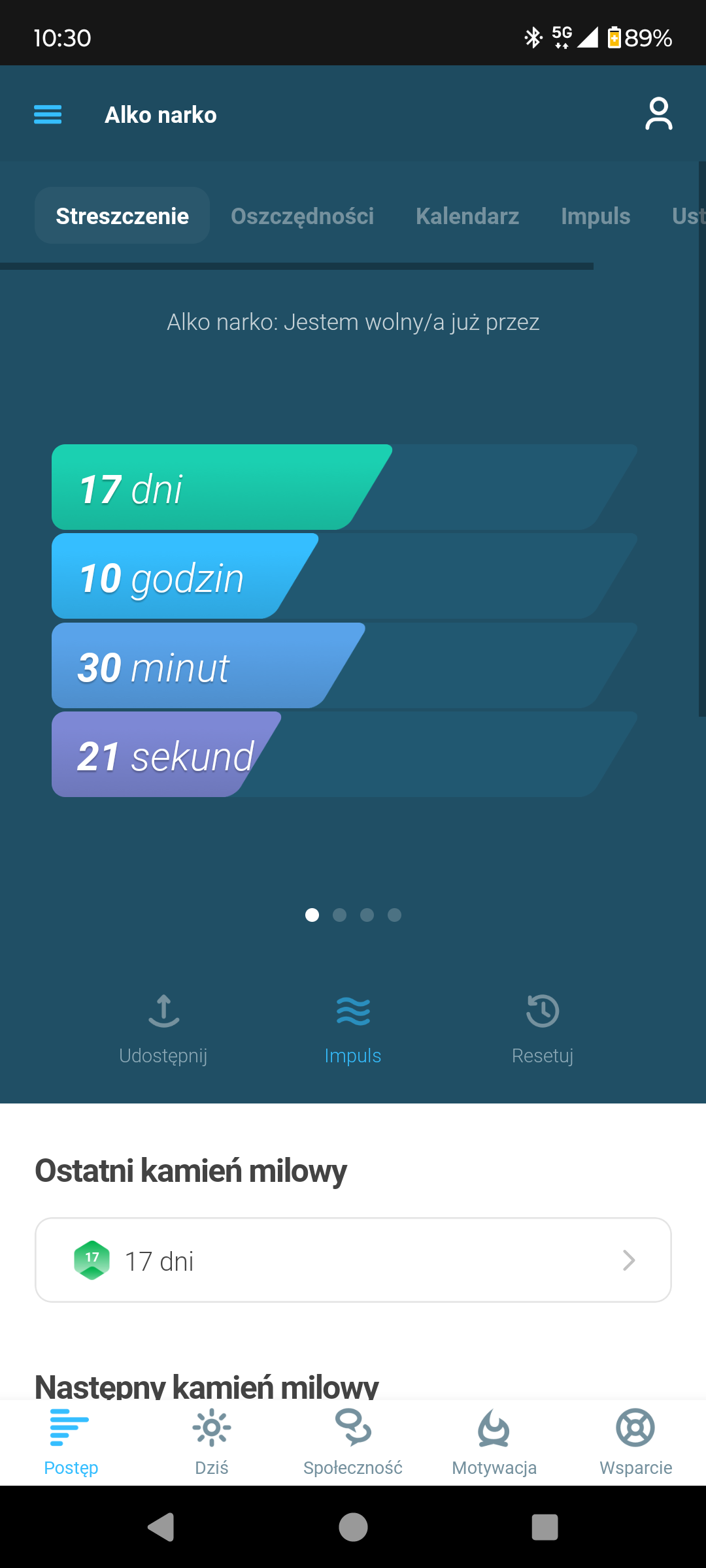Select the Streszczenie tab
This screenshot has width=706, height=1568.
click(122, 216)
